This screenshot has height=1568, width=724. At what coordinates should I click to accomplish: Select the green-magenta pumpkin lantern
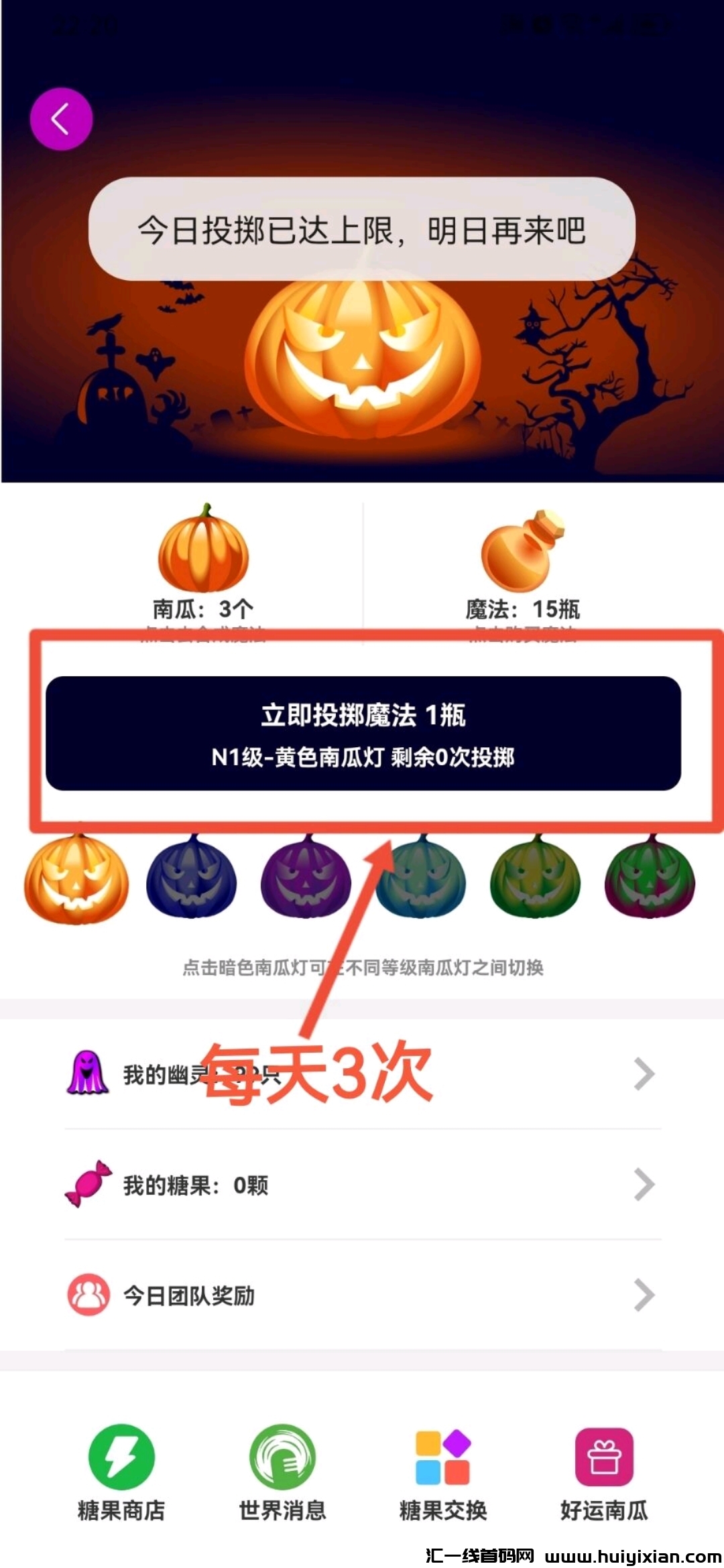pyautogui.click(x=650, y=878)
